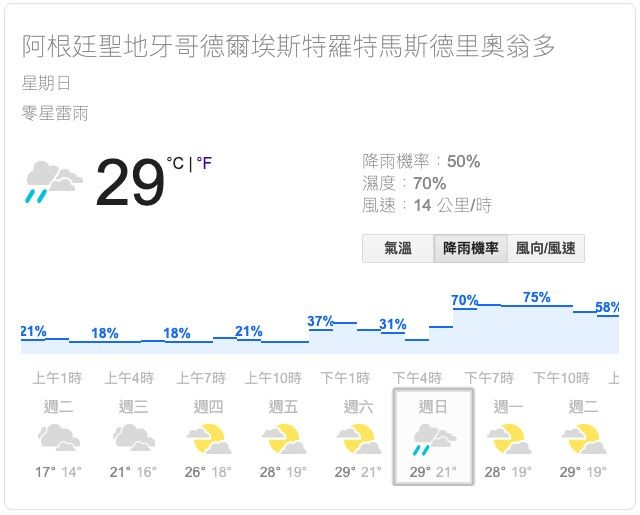Switch to the 氣溫 tab

[x=398, y=249]
